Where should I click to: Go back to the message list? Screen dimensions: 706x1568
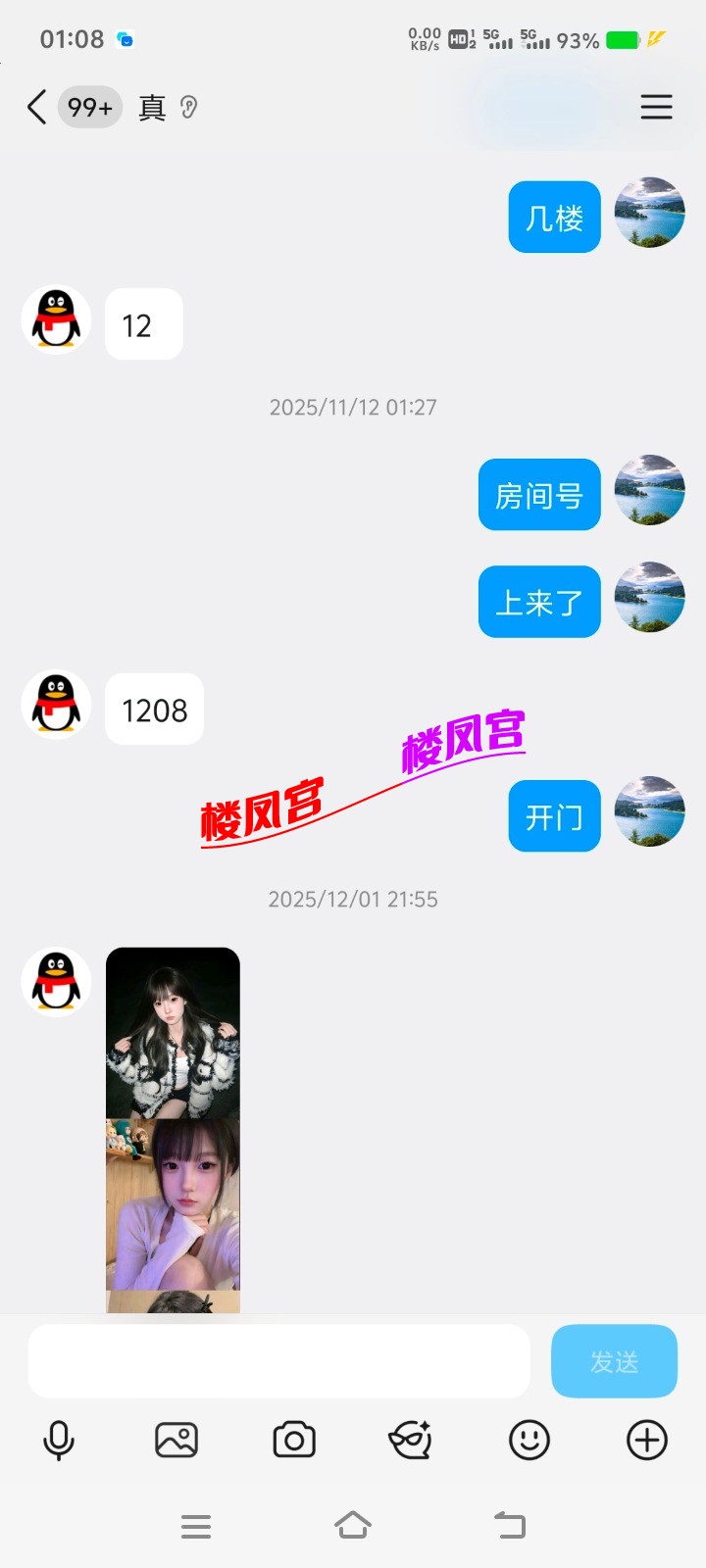pos(37,107)
